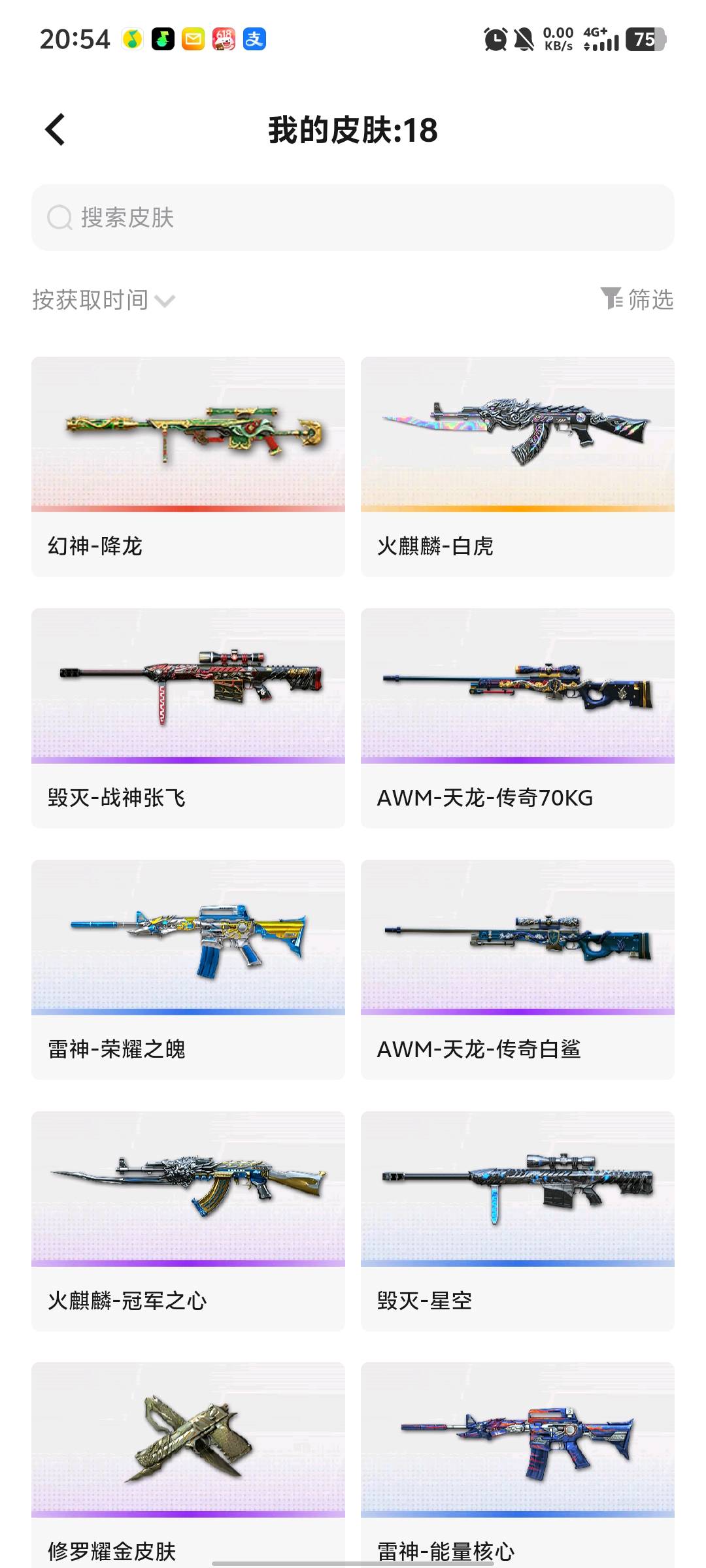Open the 幻神-降龙 skin card
Image resolution: width=706 pixels, height=1568 pixels.
click(188, 466)
